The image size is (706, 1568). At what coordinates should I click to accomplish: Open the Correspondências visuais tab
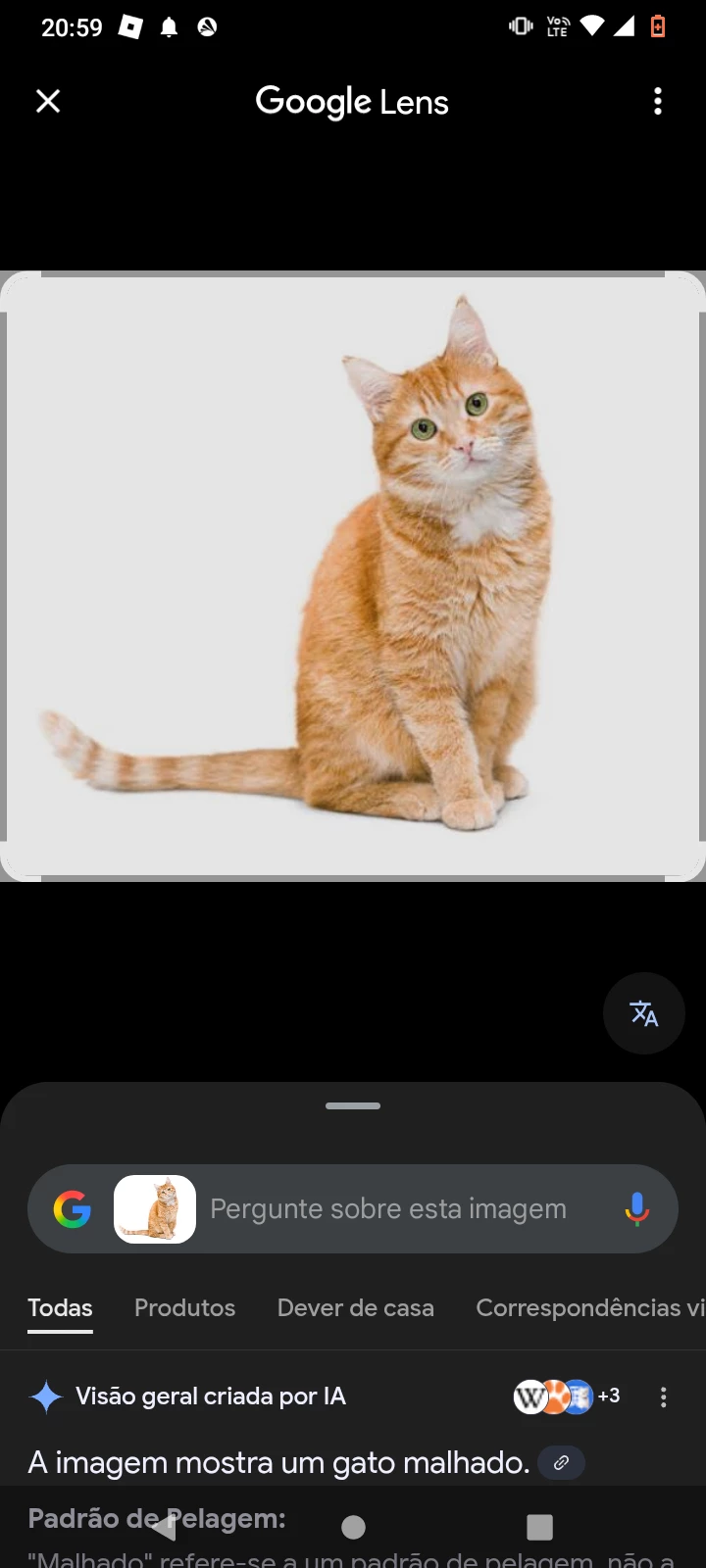click(588, 1307)
